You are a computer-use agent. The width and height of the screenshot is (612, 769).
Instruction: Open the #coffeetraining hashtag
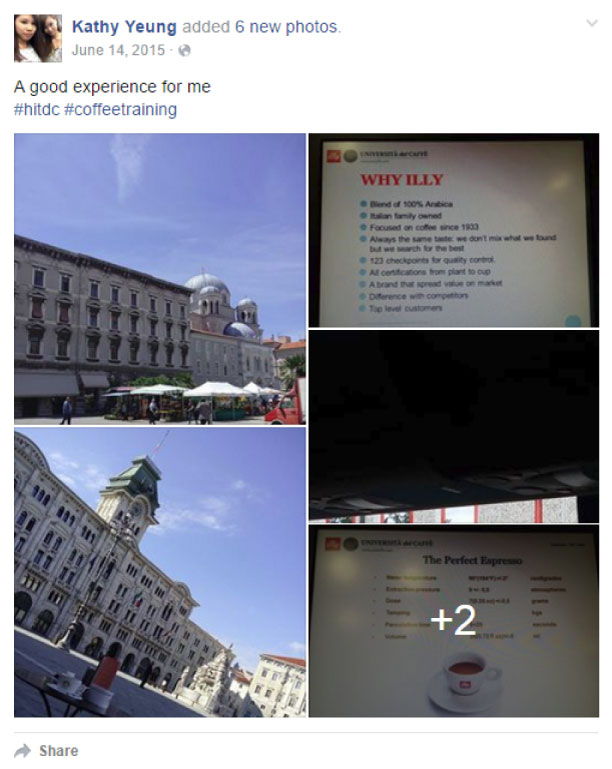pyautogui.click(x=120, y=110)
